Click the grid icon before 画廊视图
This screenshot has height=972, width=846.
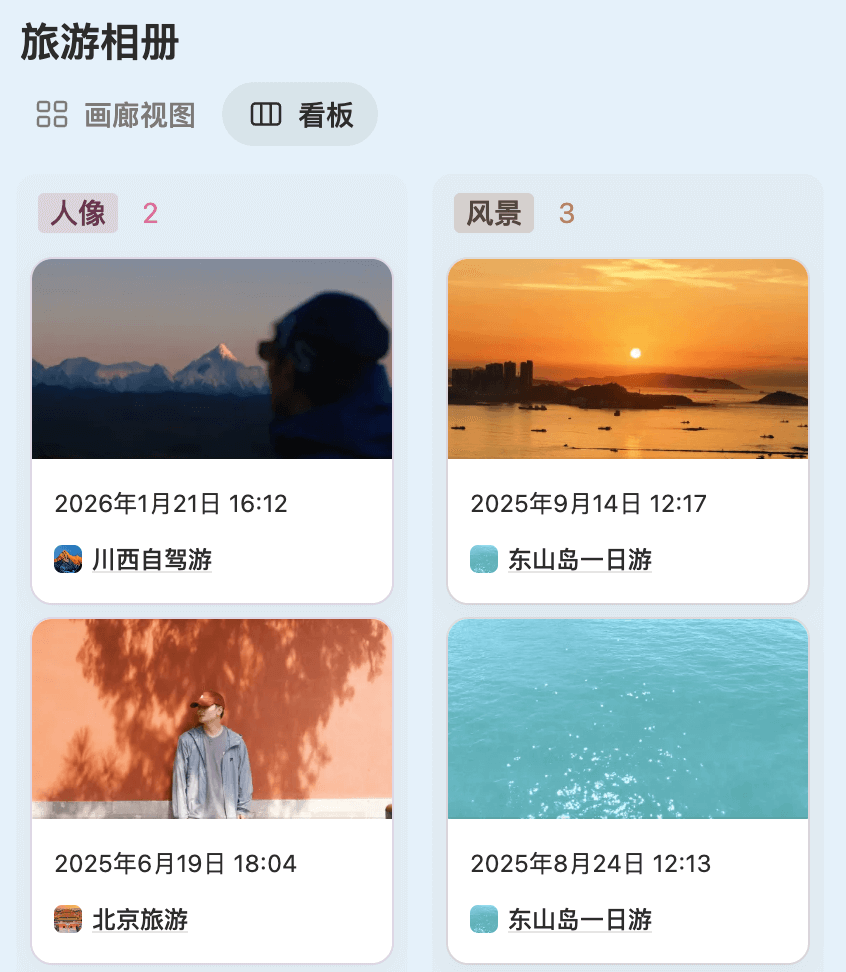pos(53,115)
